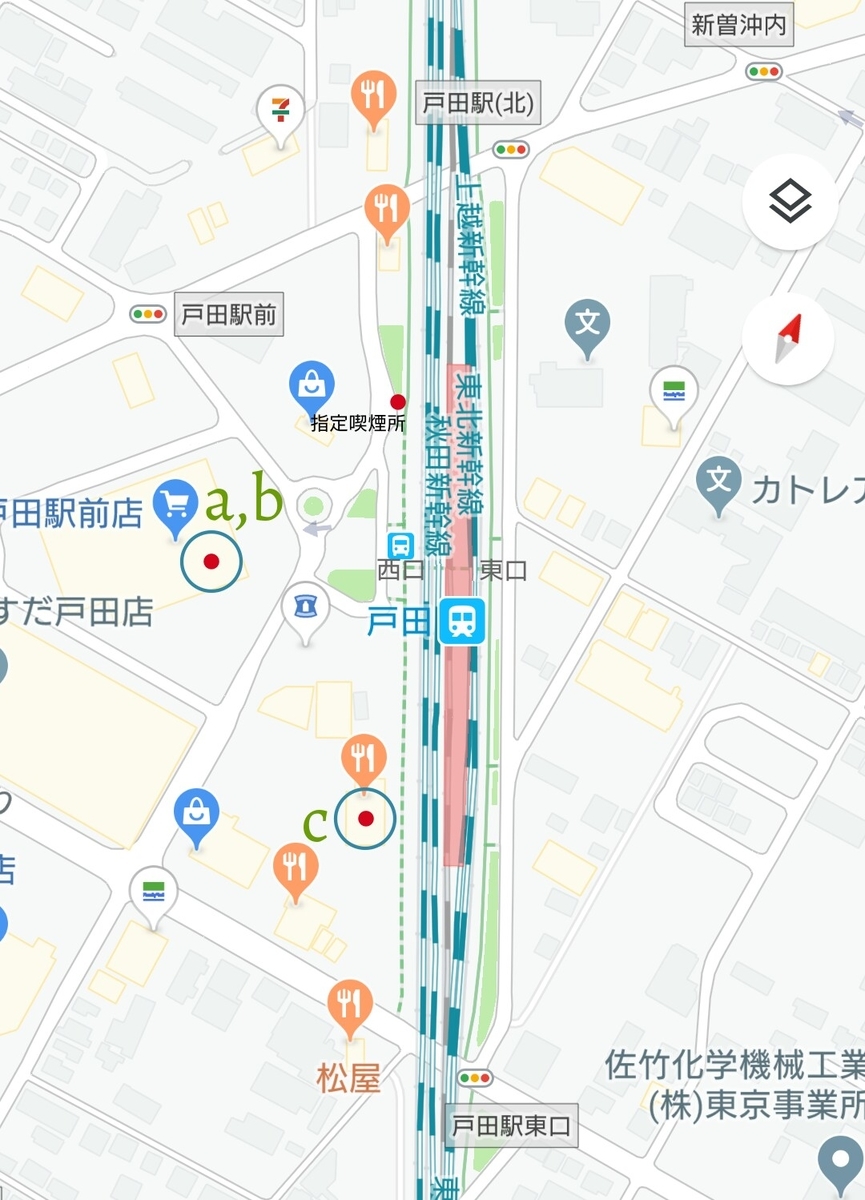Open the map layers switcher

click(x=789, y=203)
